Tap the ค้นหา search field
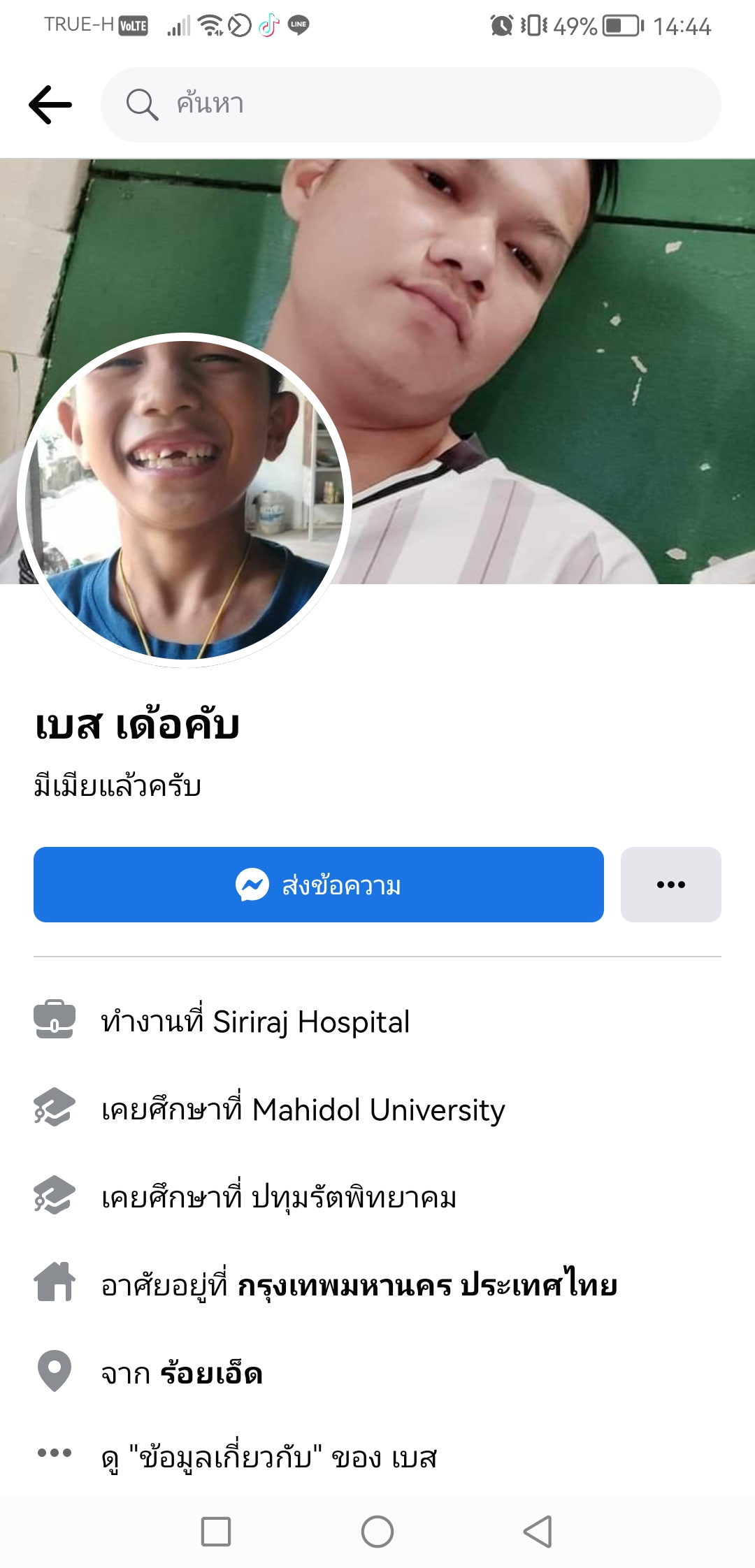 click(411, 105)
